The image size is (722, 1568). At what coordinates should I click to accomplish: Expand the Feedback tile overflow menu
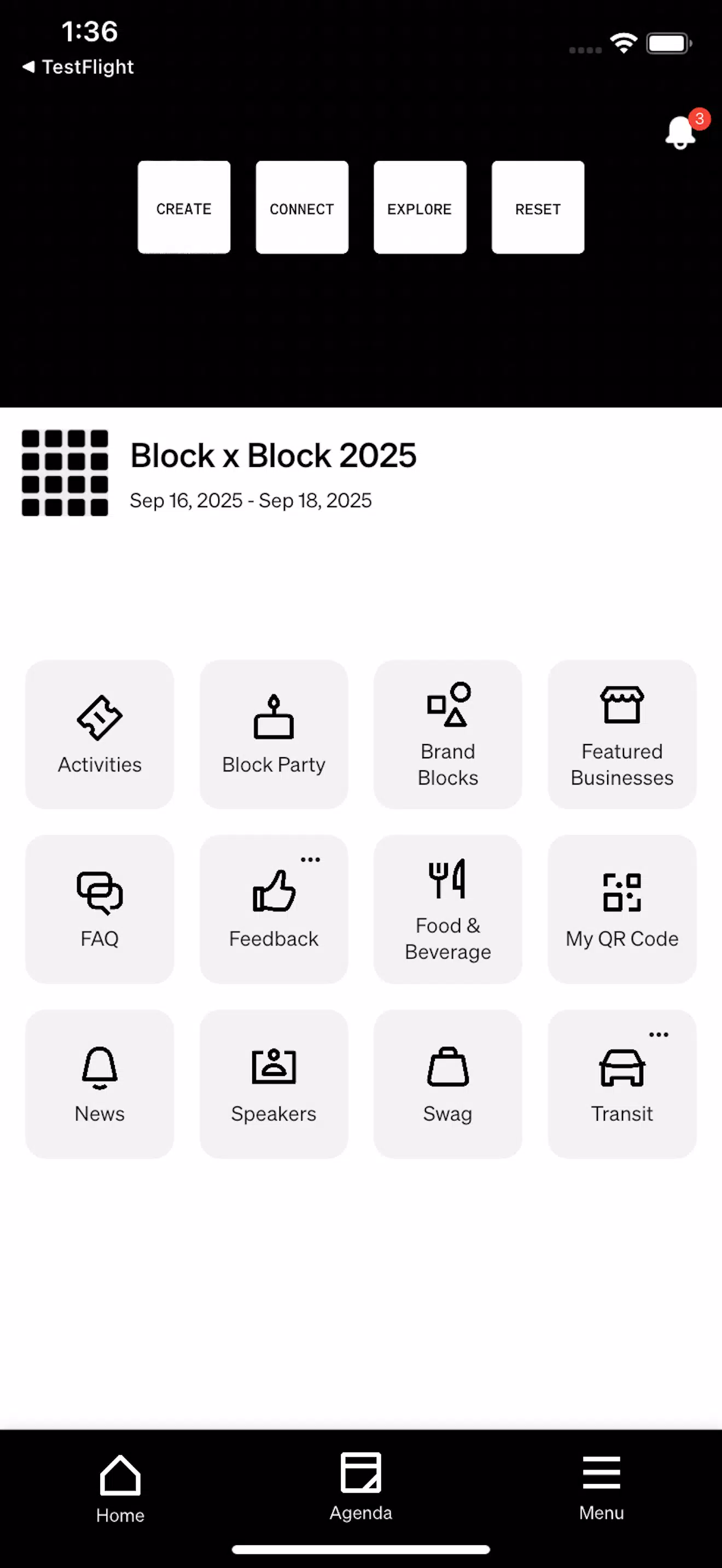pyautogui.click(x=311, y=858)
